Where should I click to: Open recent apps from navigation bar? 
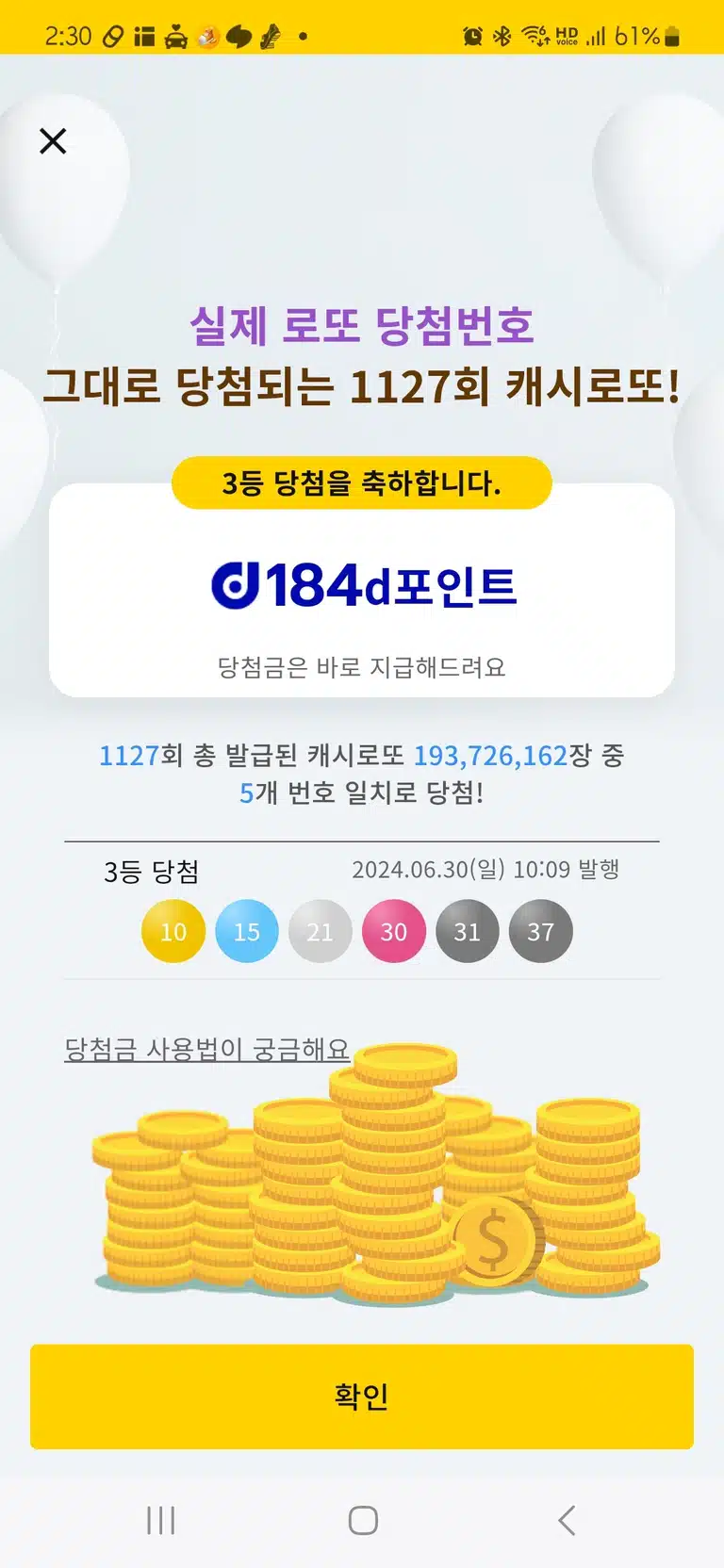(161, 1520)
